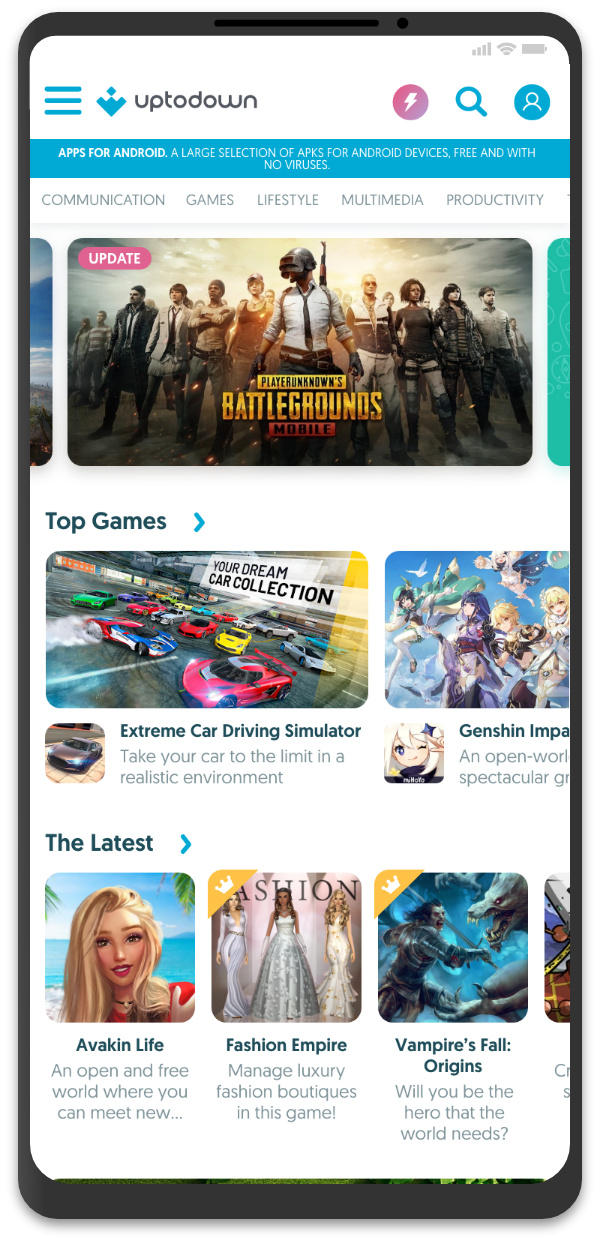Switch to the Games category
600x1244 pixels.
210,200
